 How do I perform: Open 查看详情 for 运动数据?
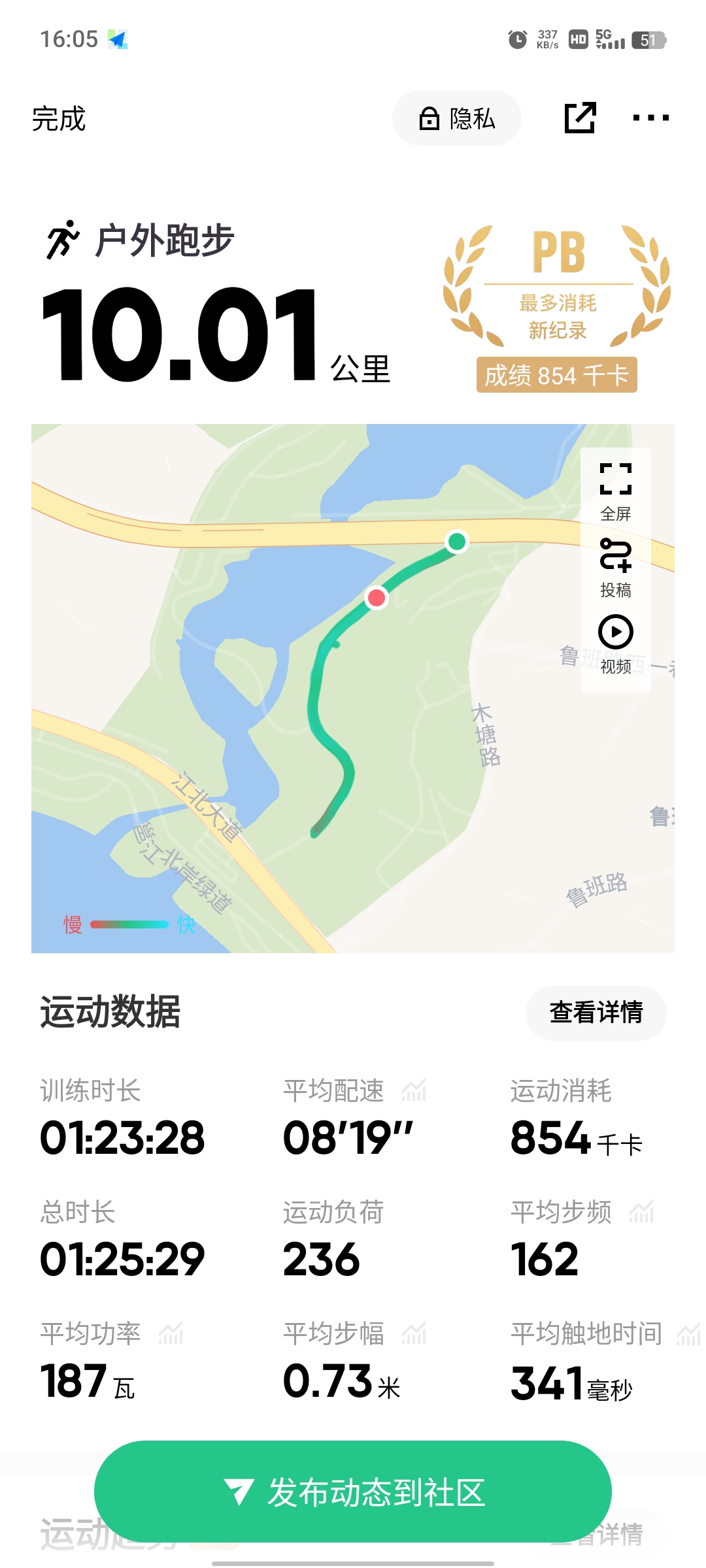[x=596, y=1013]
